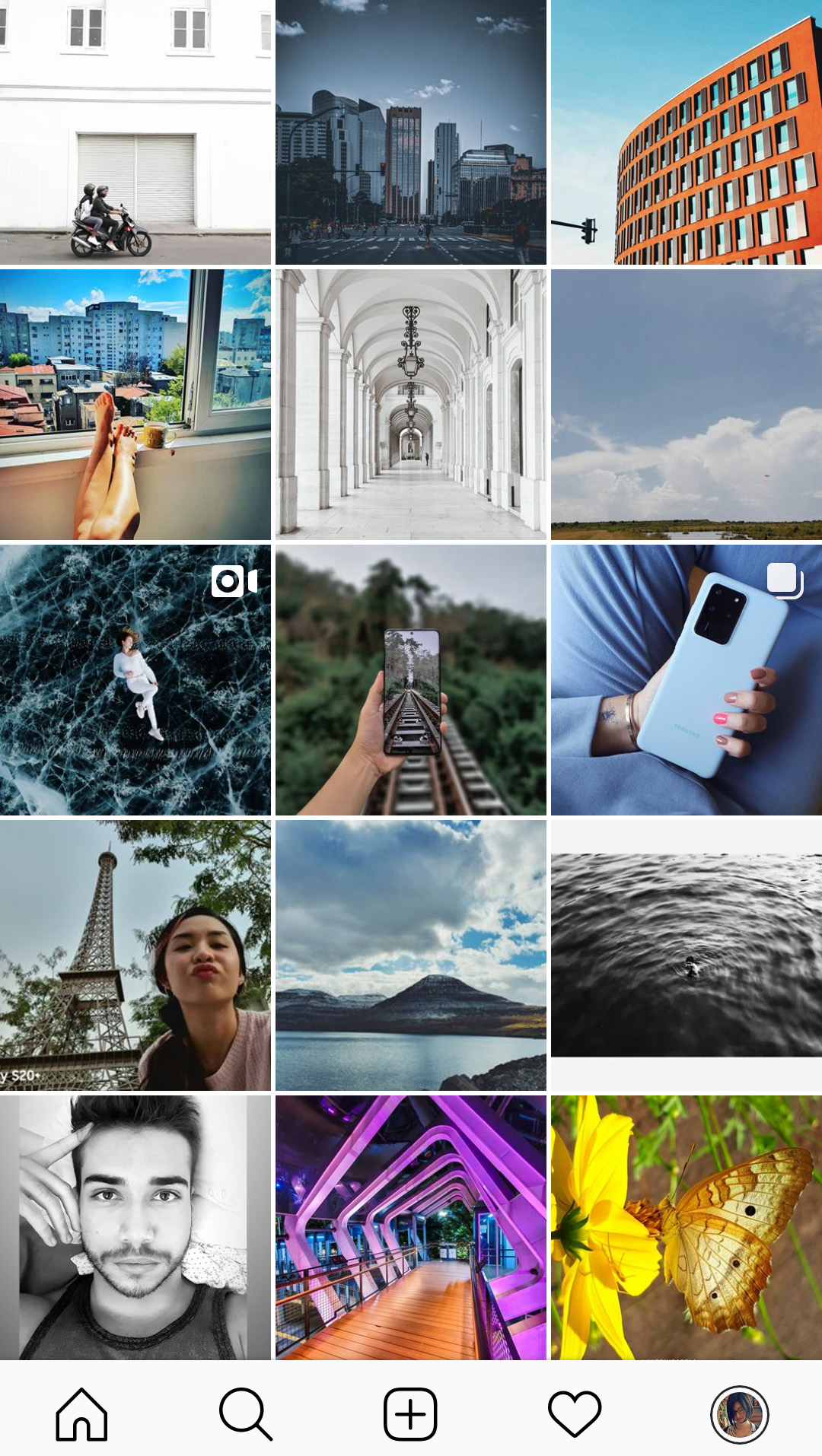View the white arched corridor photo
822x1456 pixels.
point(411,405)
